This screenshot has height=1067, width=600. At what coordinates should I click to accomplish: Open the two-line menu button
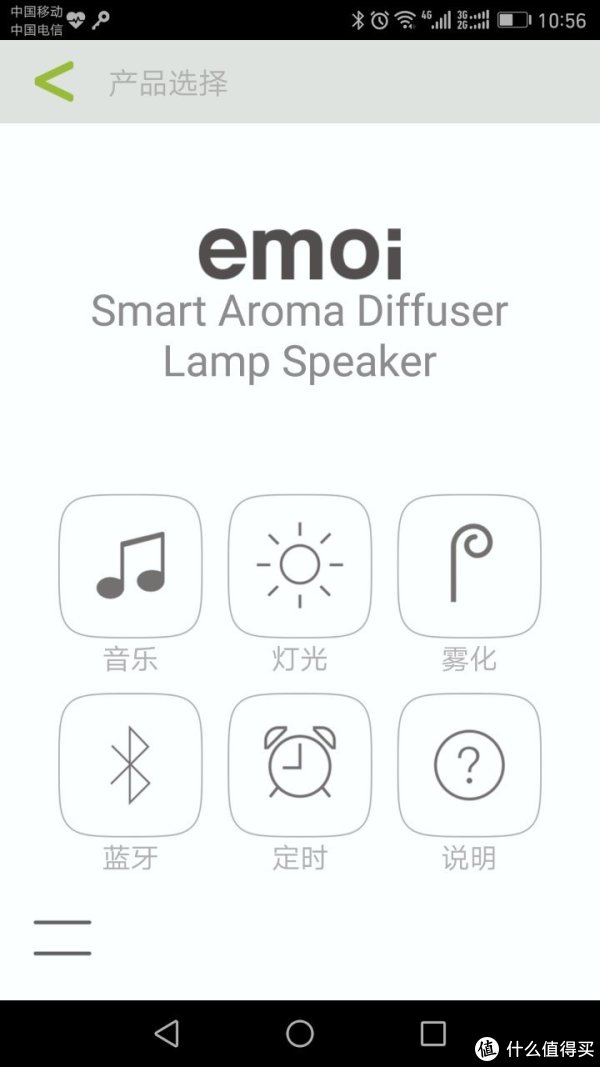tap(62, 937)
